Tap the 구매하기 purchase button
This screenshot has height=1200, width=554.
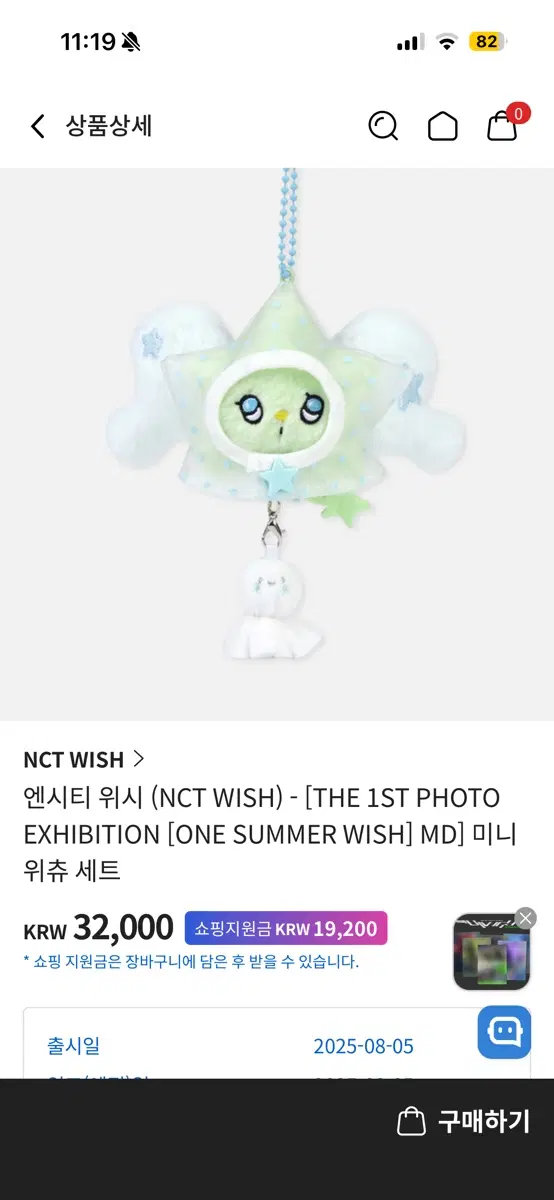coord(464,1121)
